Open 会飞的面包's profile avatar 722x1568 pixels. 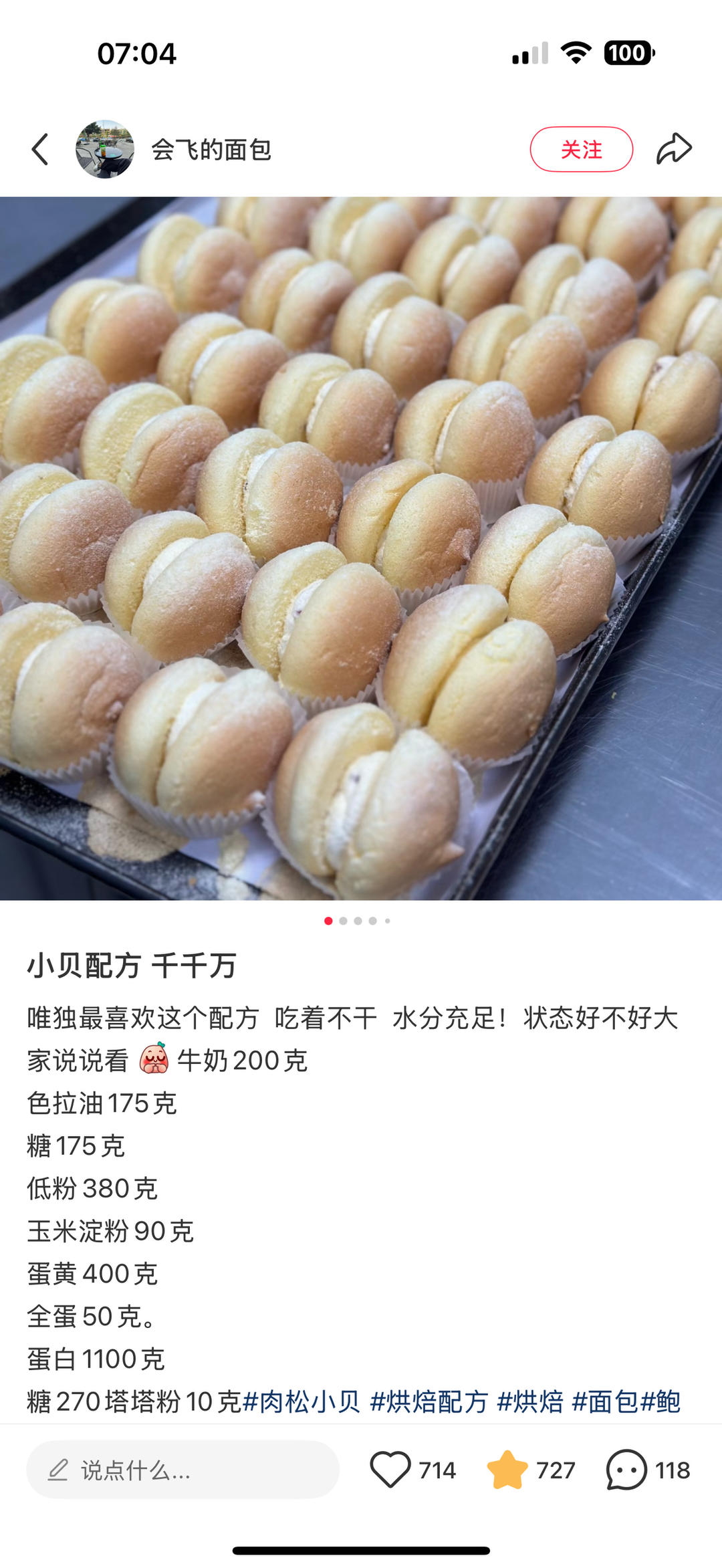click(x=105, y=149)
